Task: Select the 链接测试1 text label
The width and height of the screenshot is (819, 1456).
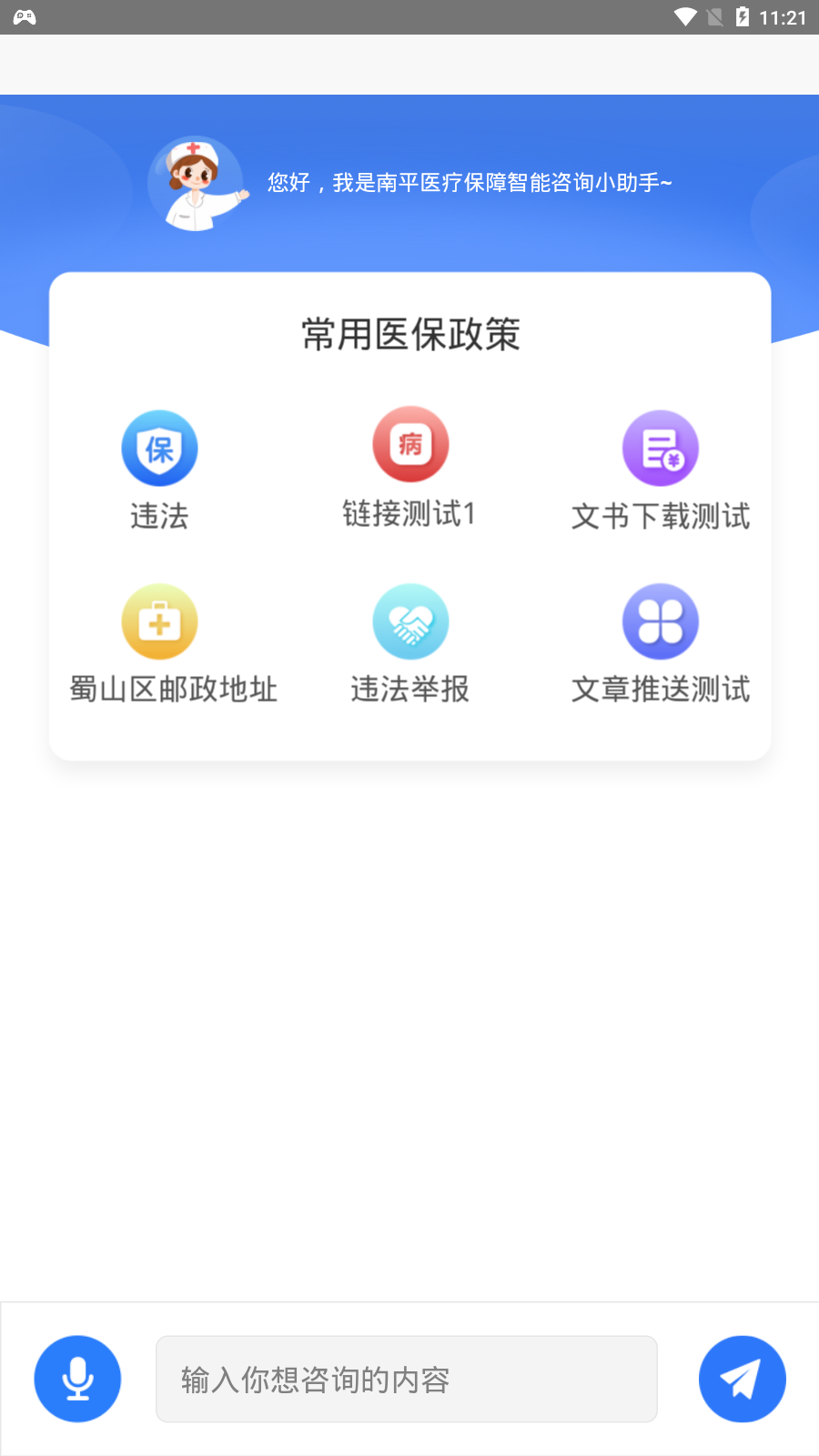Action: pos(410,511)
